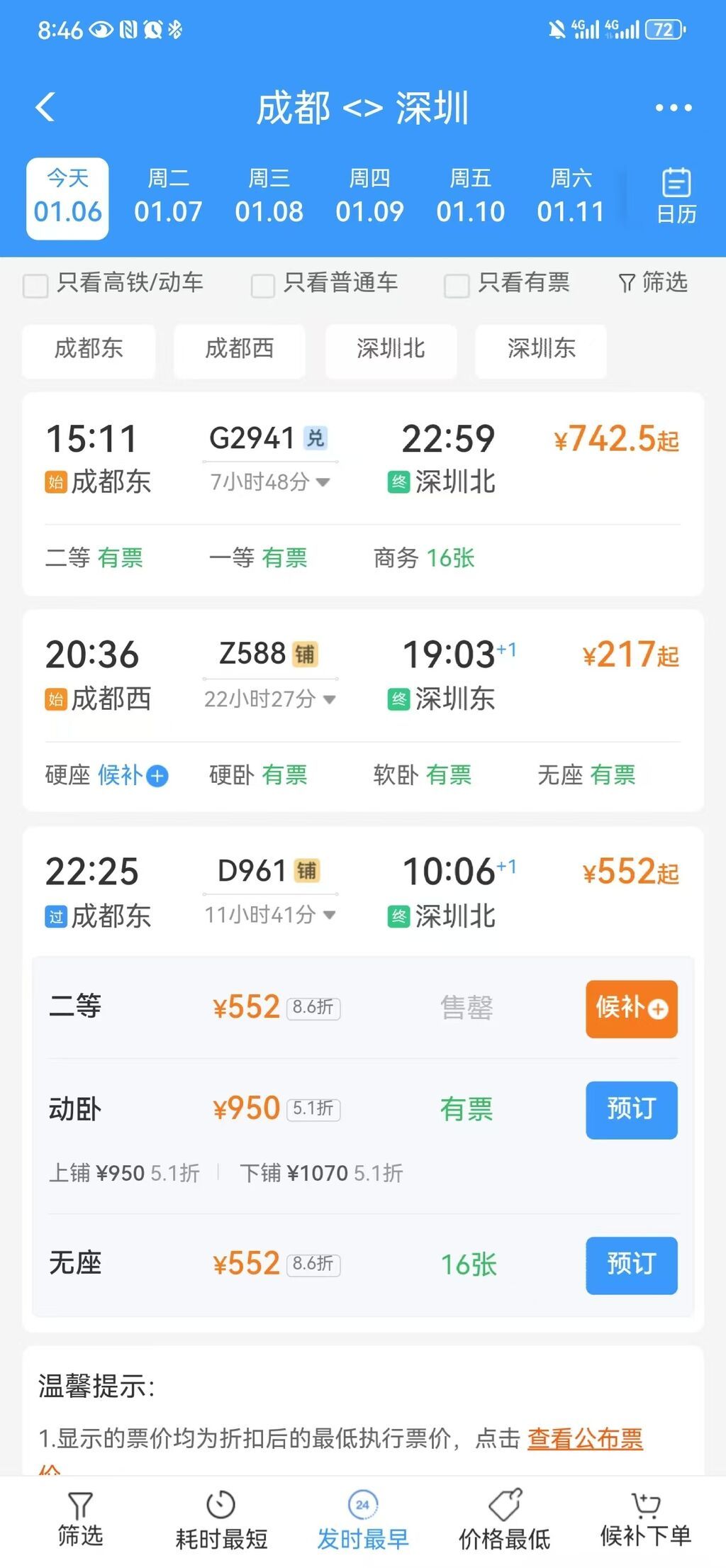This screenshot has height=1568, width=726.
Task: Open the 日历 calendar picker
Action: (676, 198)
